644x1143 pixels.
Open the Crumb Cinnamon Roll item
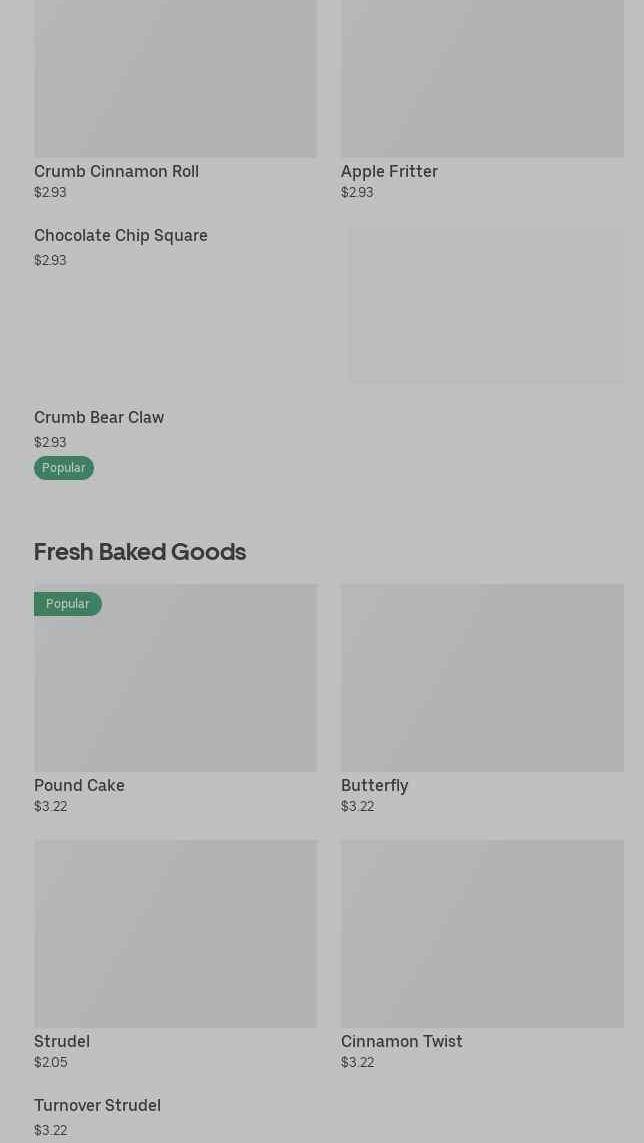click(x=175, y=100)
